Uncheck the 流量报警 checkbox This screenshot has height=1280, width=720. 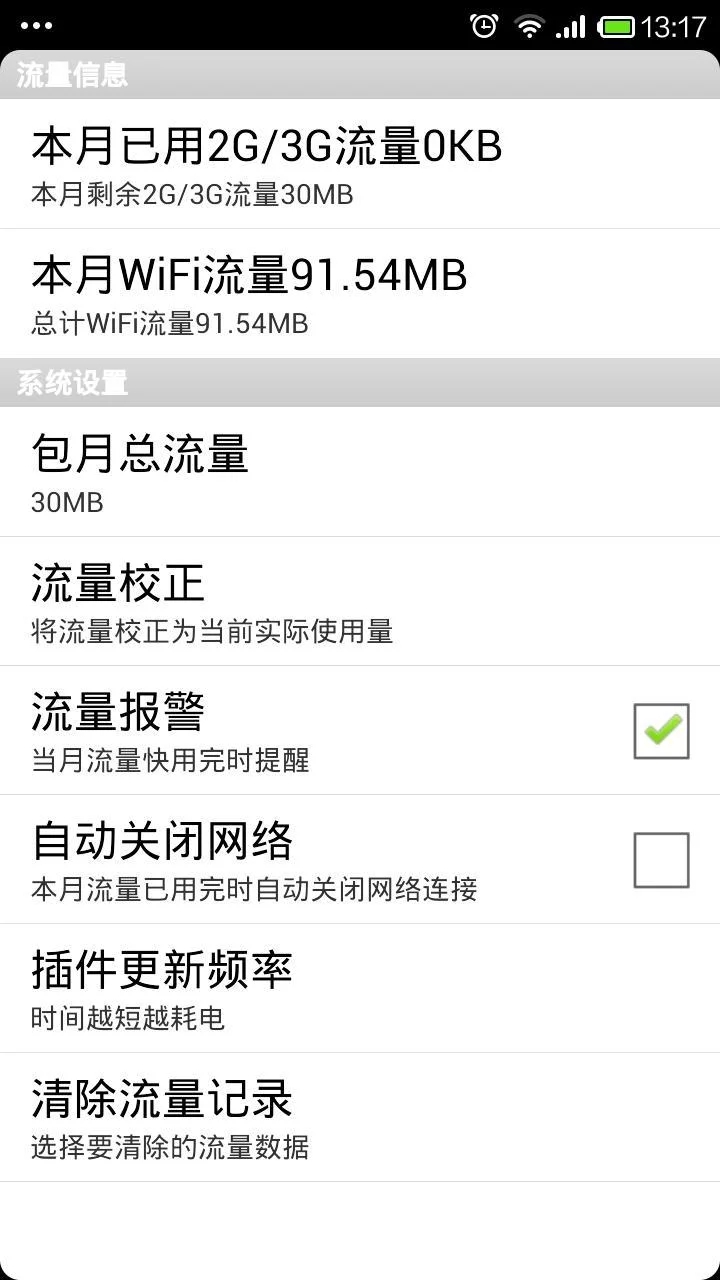coord(661,731)
